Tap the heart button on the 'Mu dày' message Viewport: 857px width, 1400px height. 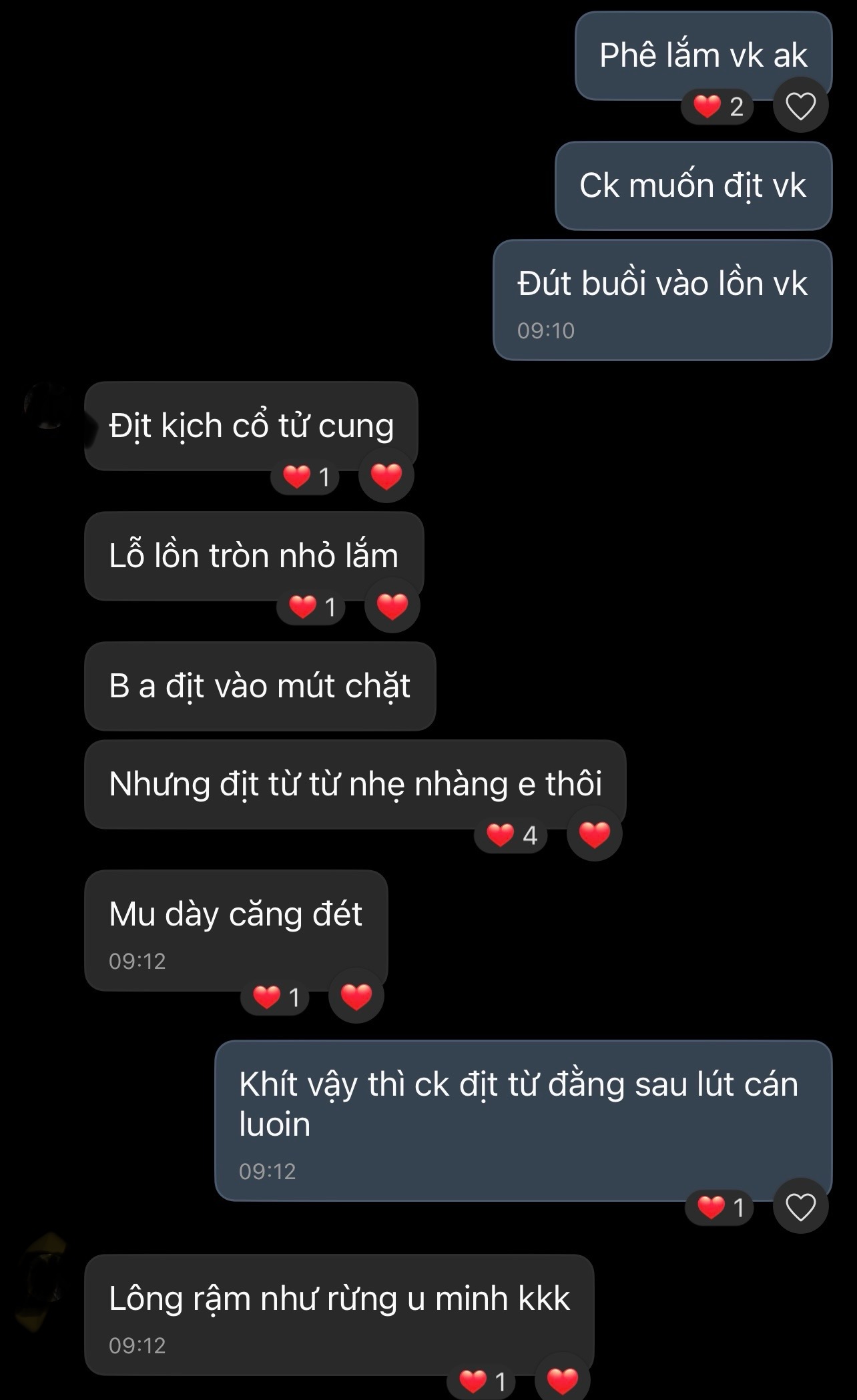tap(356, 997)
